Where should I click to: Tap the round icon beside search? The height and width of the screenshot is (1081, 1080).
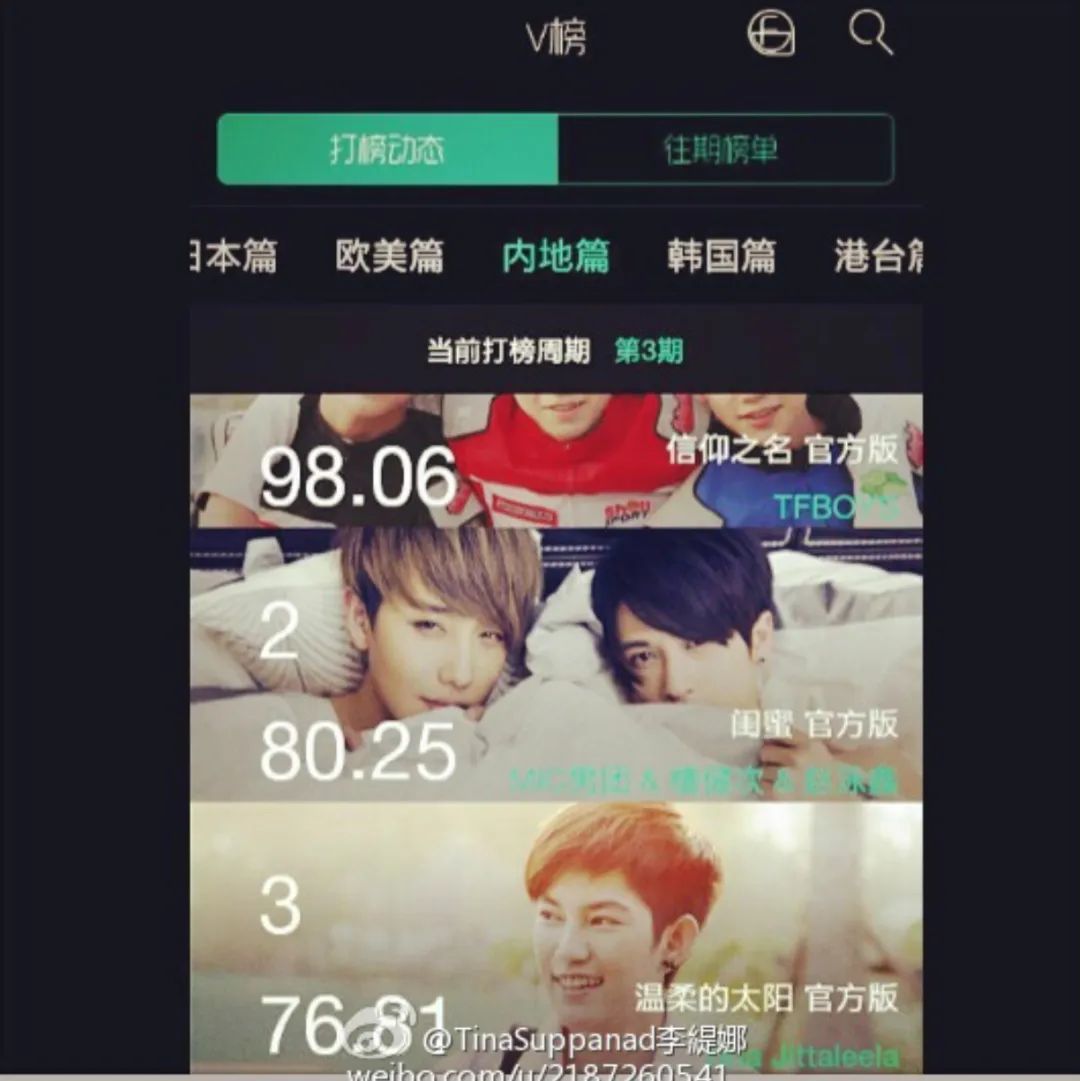point(771,34)
